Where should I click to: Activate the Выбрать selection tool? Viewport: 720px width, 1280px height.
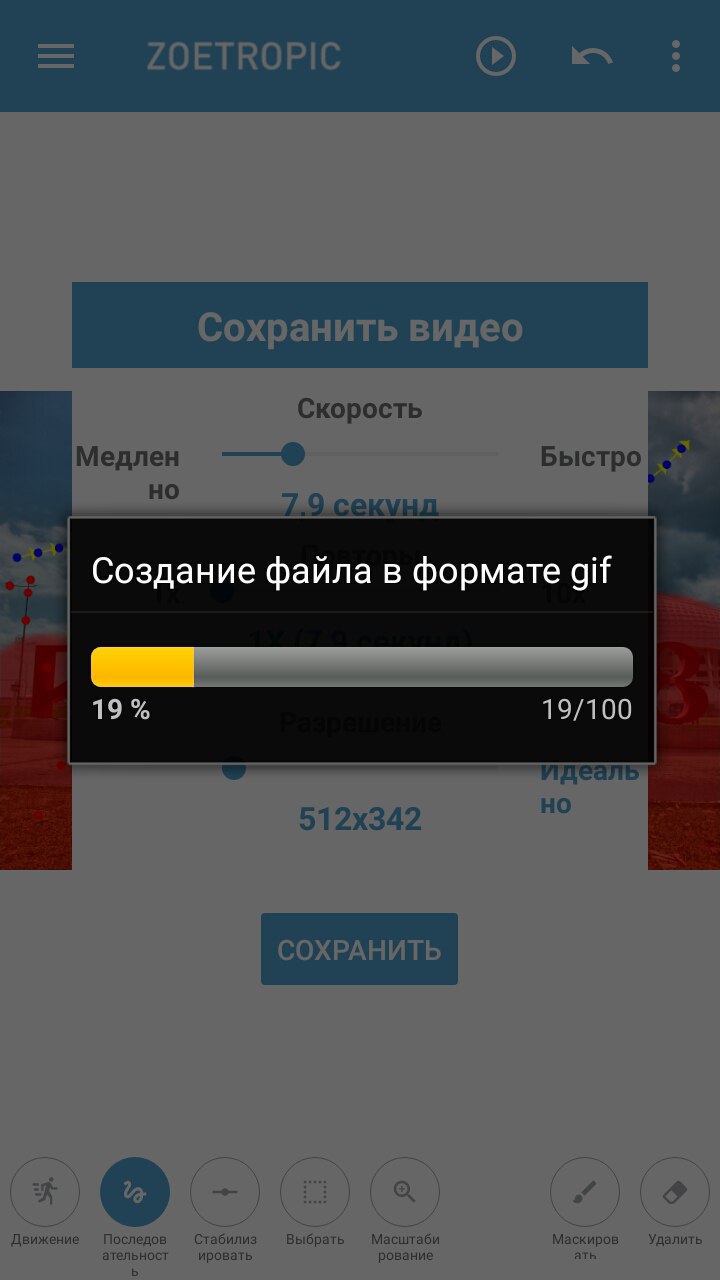click(x=315, y=1192)
